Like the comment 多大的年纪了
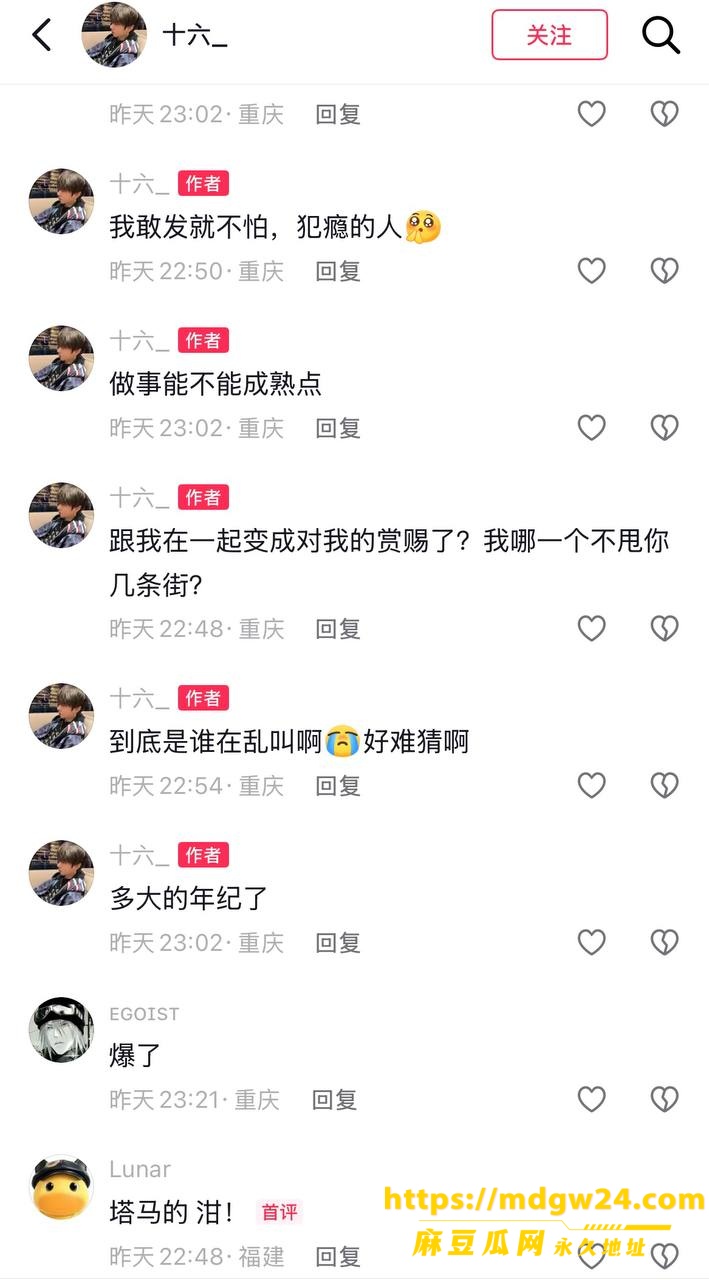The image size is (709, 1280). coord(592,942)
